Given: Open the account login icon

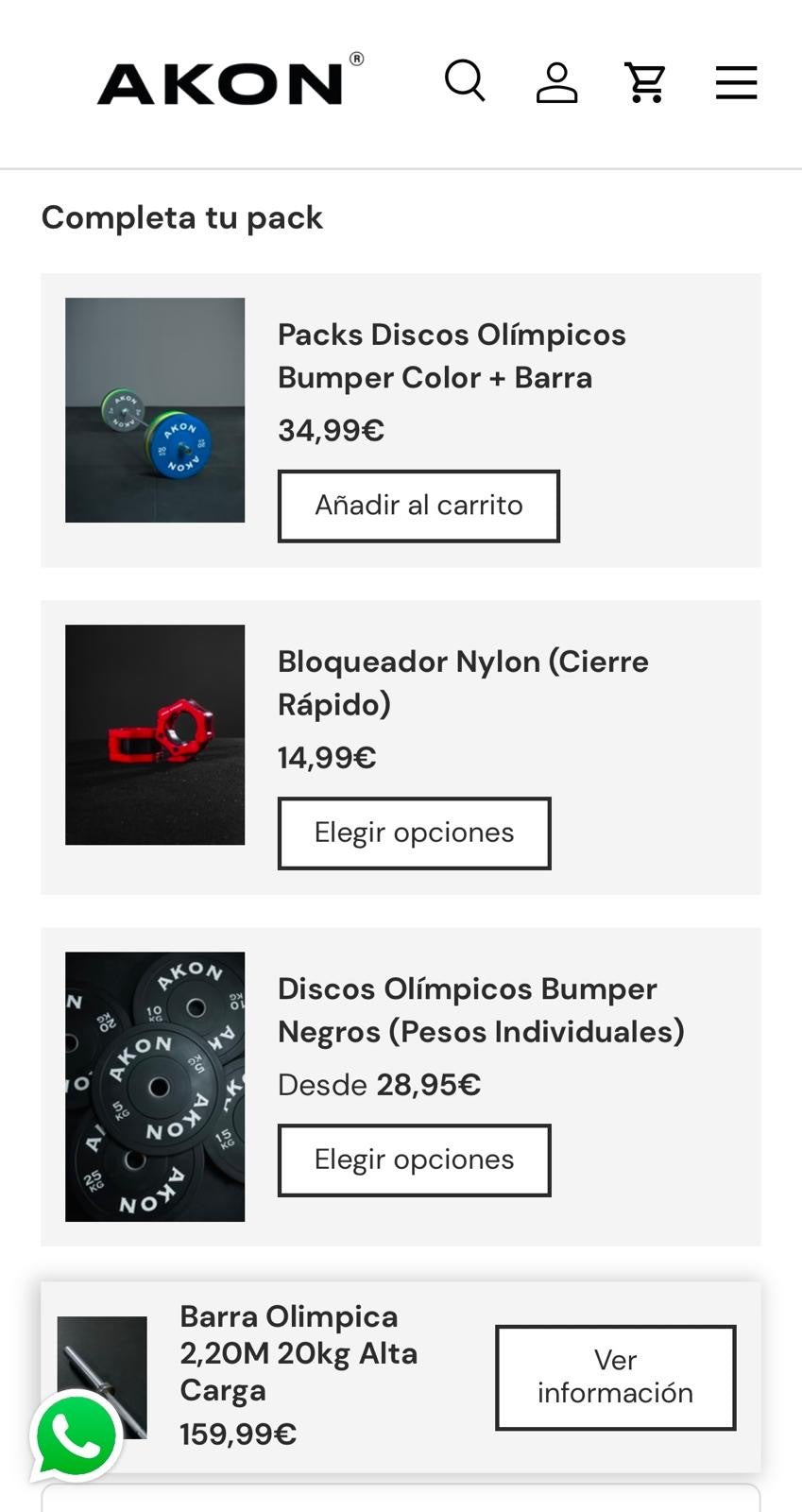Looking at the screenshot, I should click(556, 82).
